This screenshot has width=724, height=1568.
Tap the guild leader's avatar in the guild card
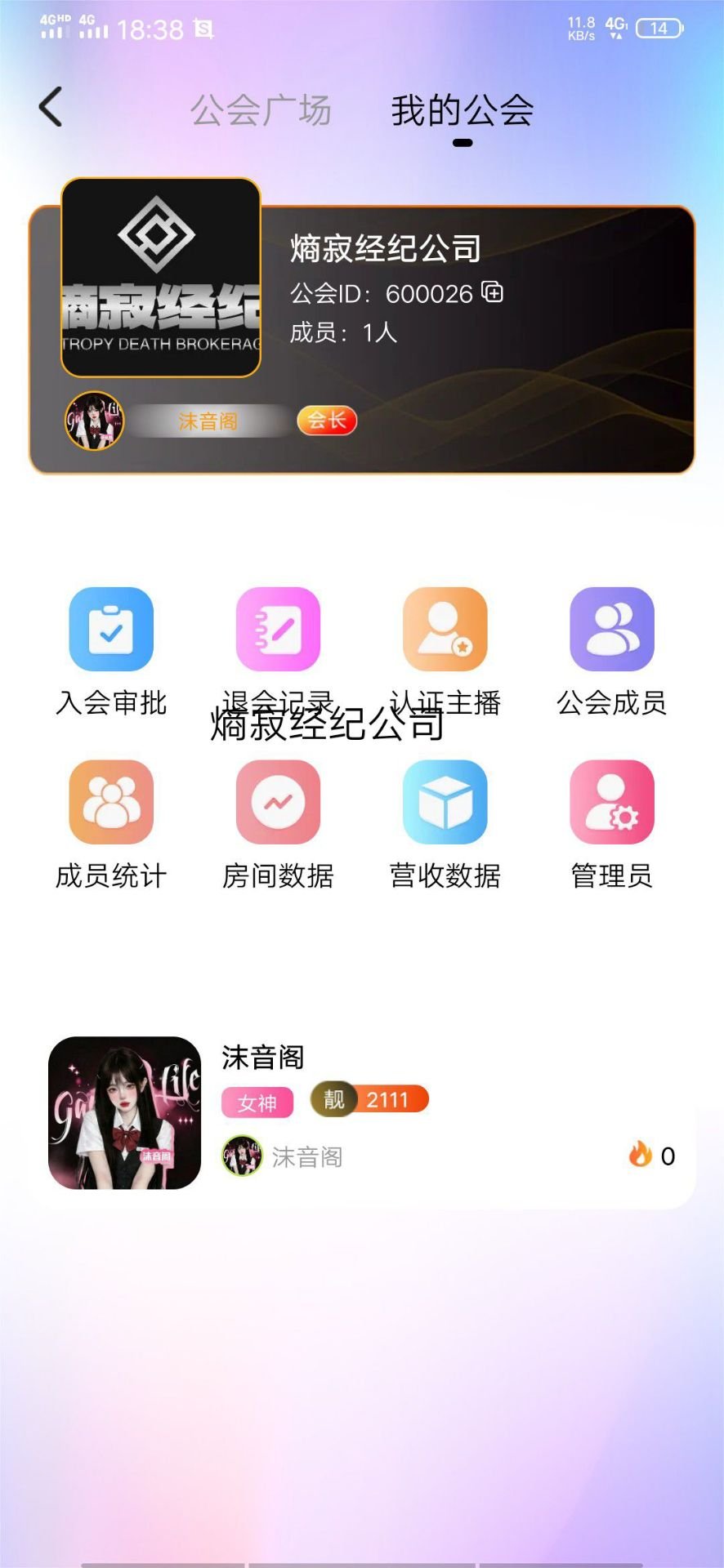[95, 421]
